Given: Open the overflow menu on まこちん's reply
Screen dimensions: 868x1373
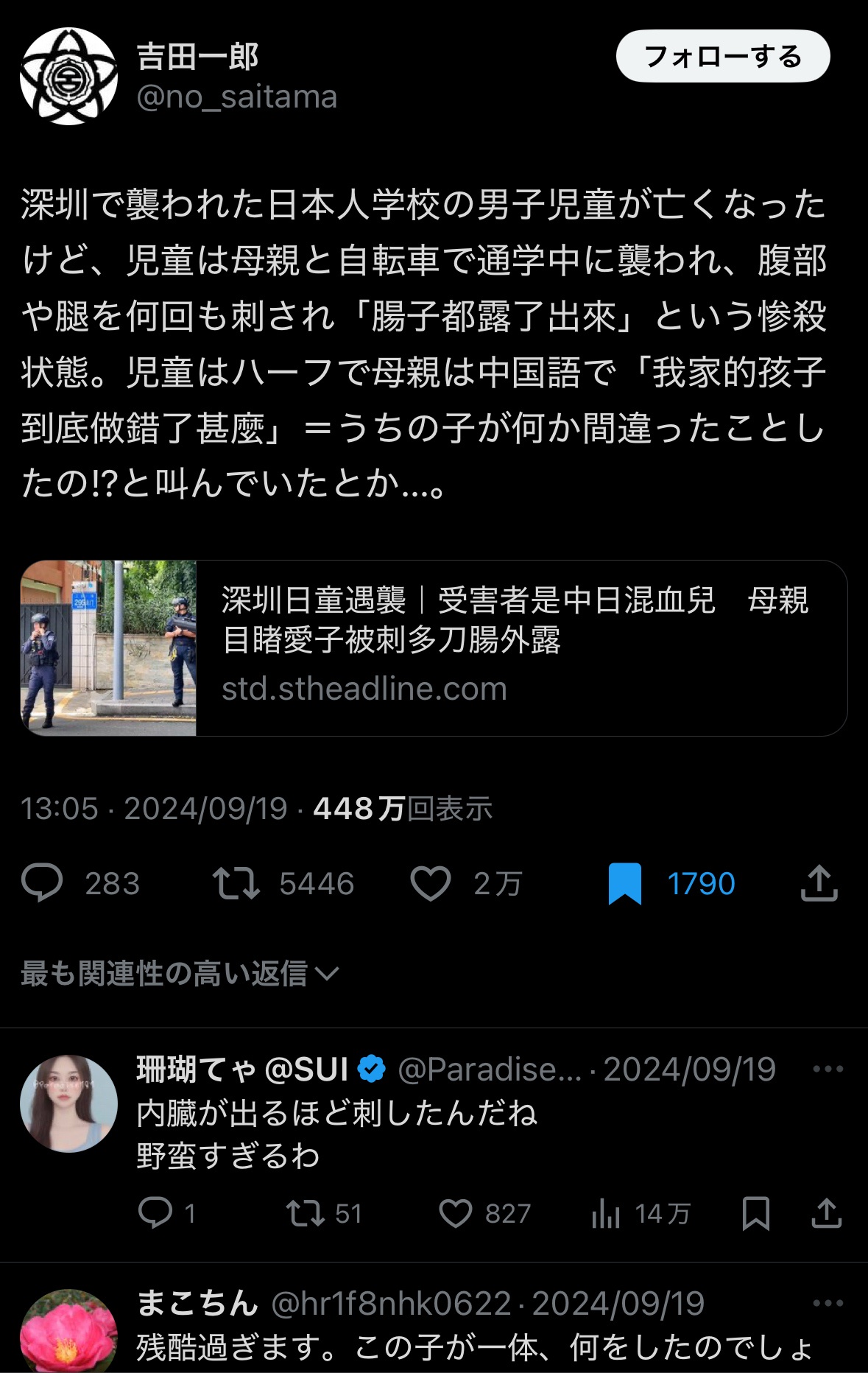Looking at the screenshot, I should [828, 1303].
